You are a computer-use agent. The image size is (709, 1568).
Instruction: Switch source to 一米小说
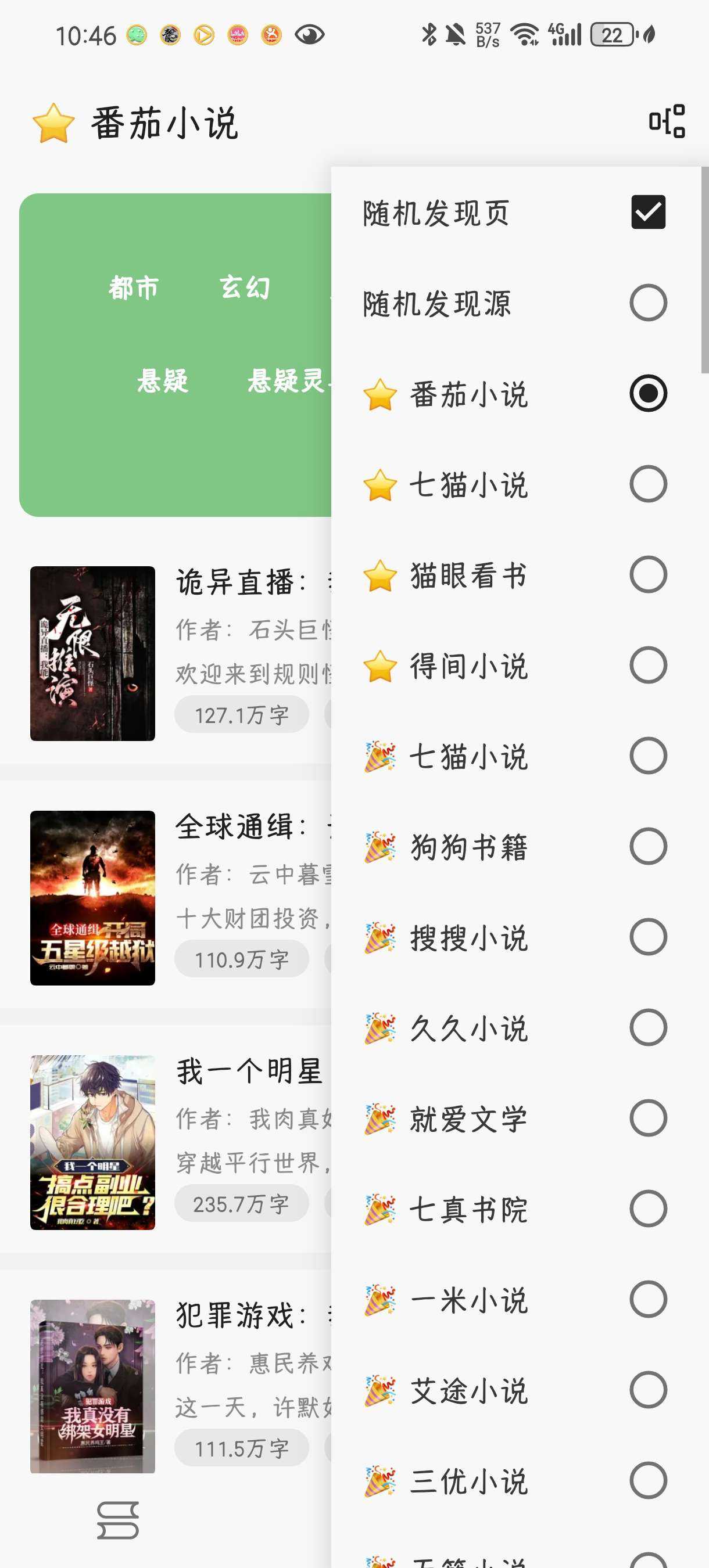coord(647,1299)
